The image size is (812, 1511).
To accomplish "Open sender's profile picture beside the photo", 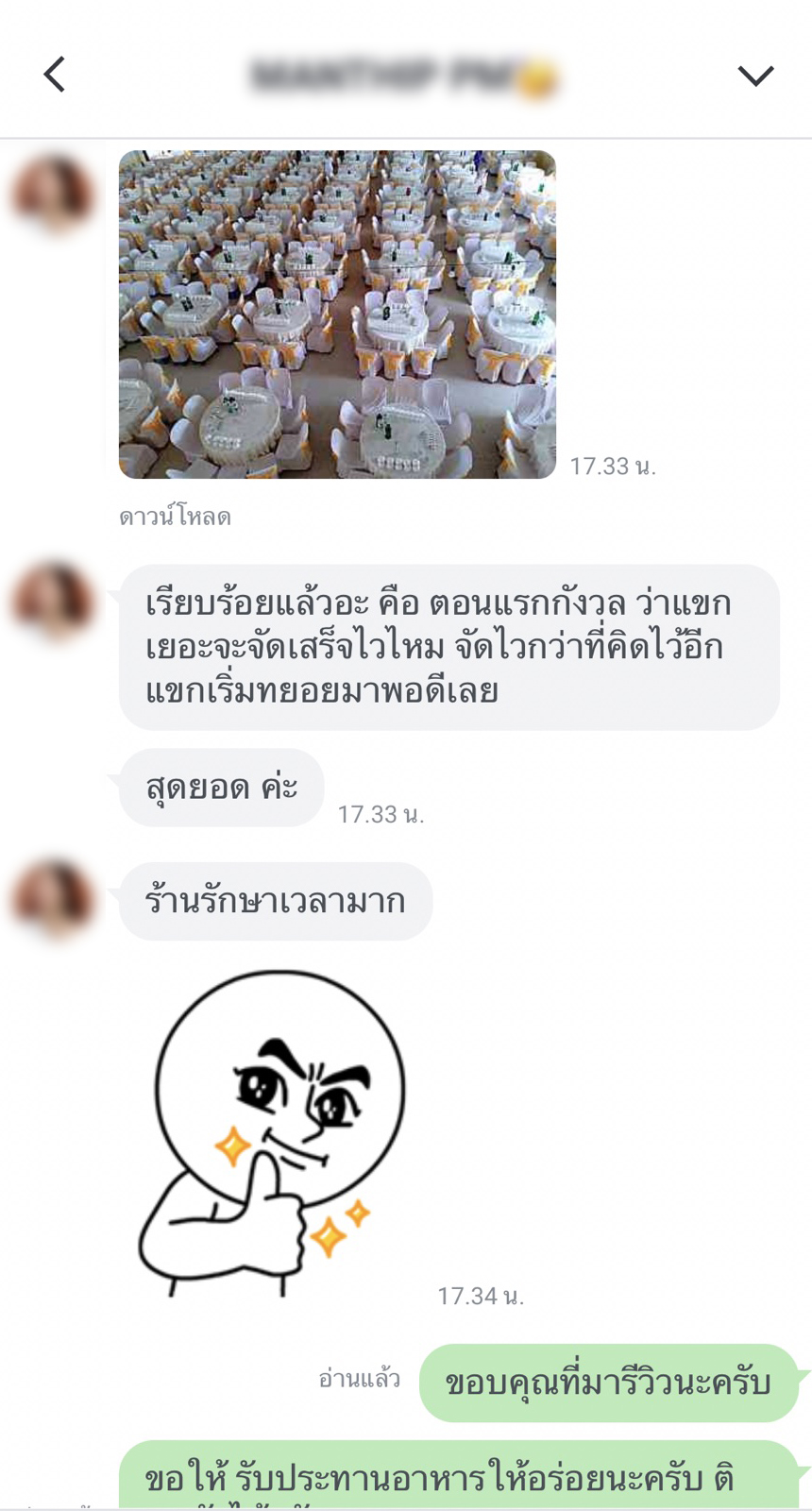I will click(53, 195).
